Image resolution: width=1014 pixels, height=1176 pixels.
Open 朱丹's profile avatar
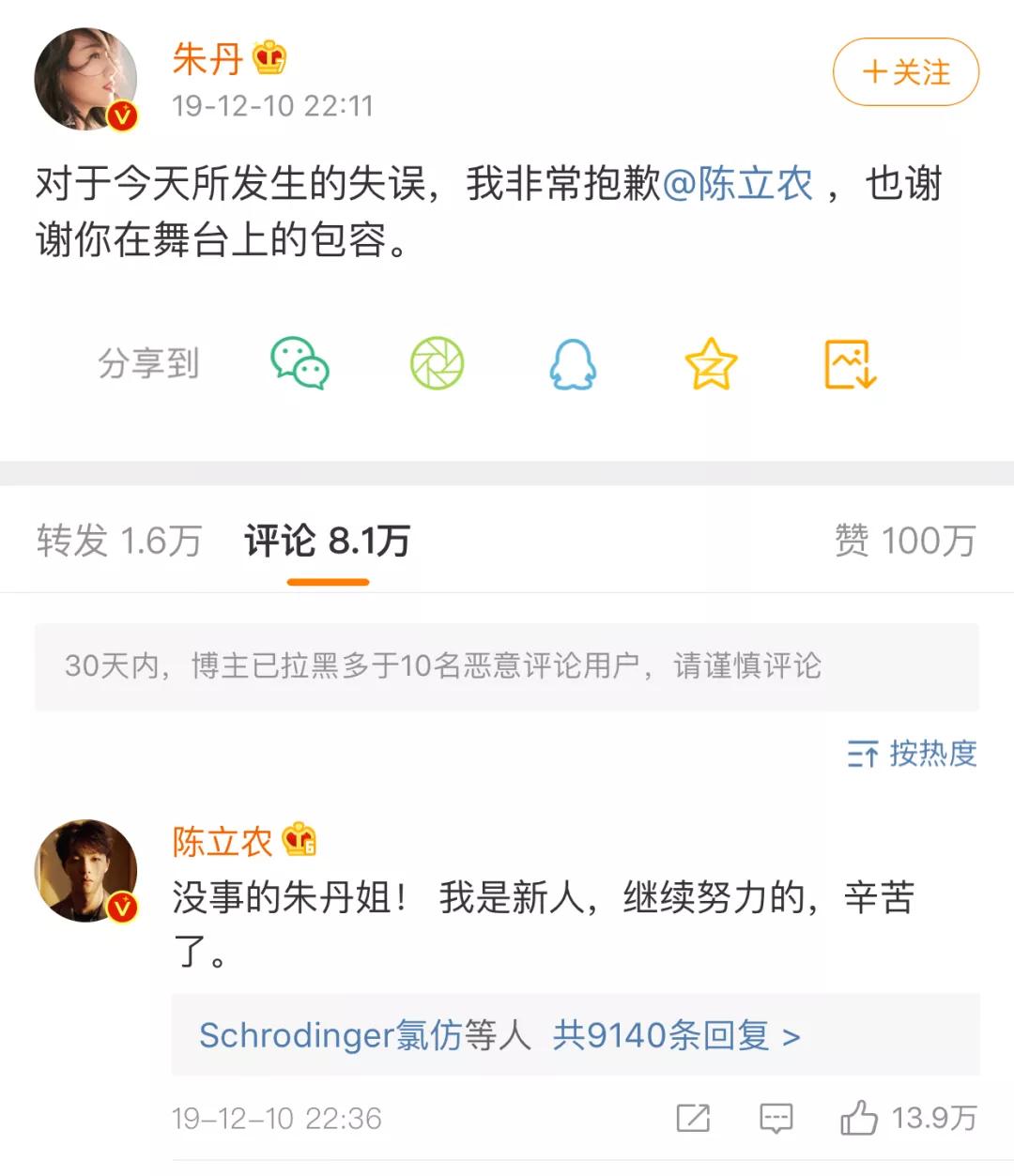pyautogui.click(x=85, y=79)
